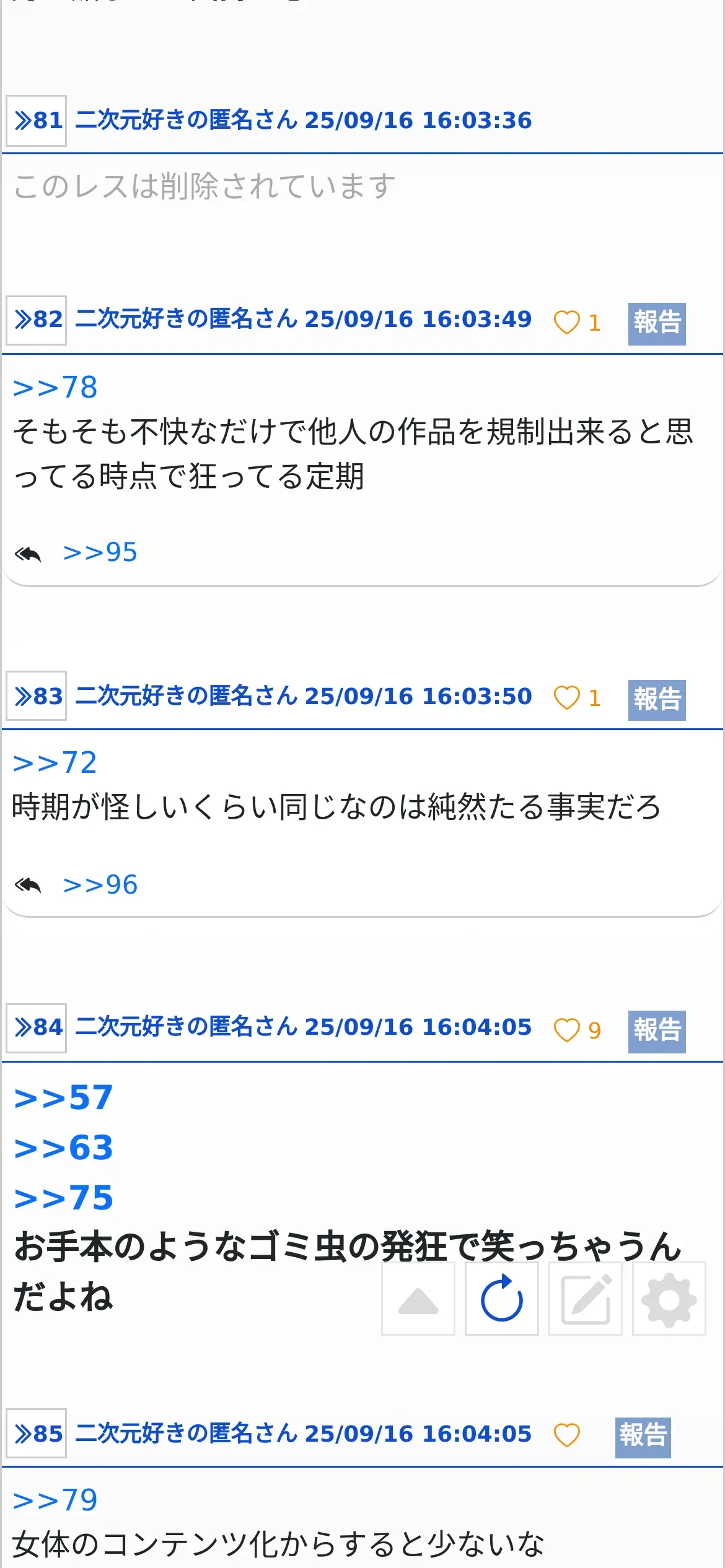725x1568 pixels.
Task: Like post 83 with heart icon
Action: 566,698
